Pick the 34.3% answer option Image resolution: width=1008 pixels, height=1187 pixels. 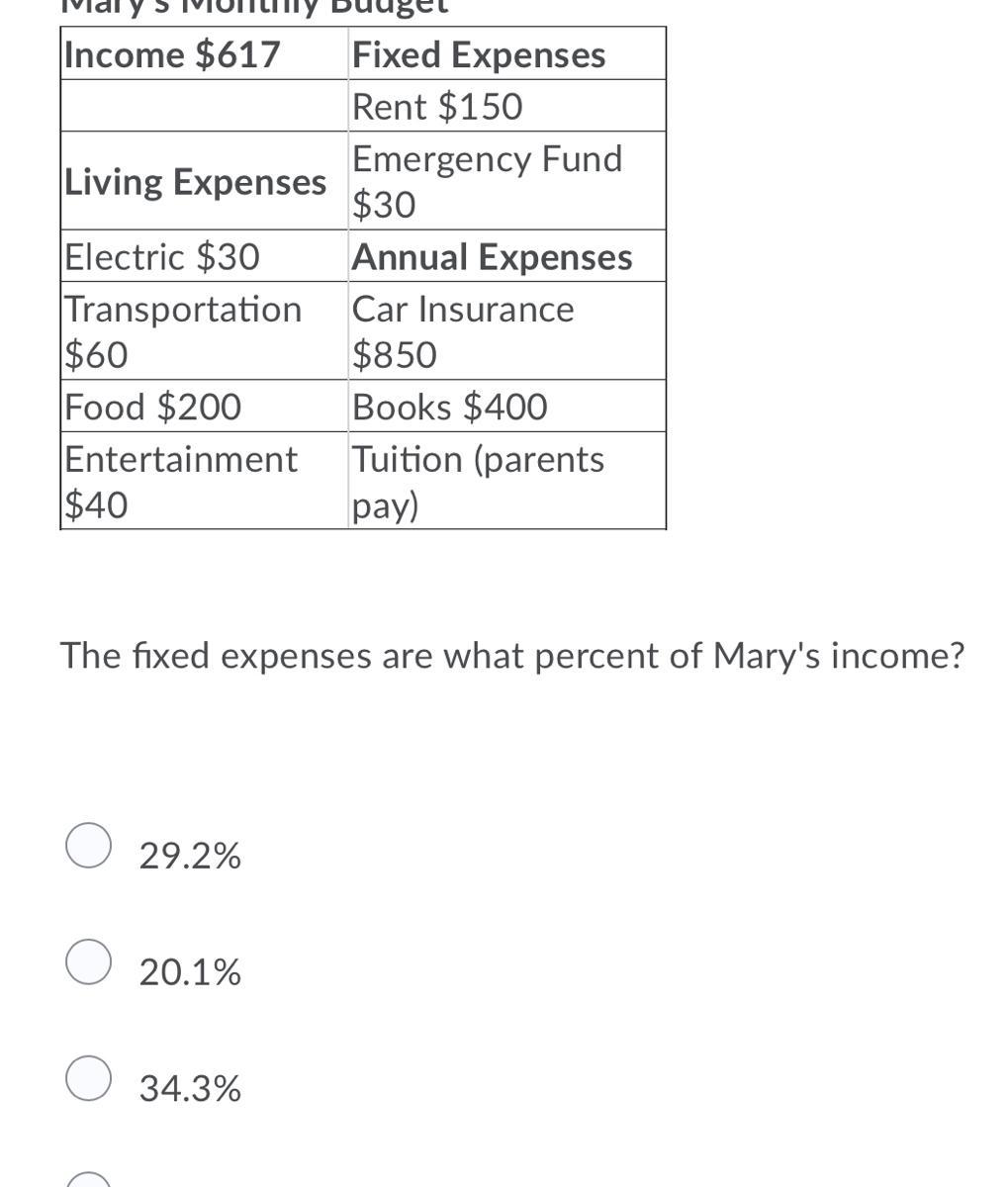[x=88, y=1078]
